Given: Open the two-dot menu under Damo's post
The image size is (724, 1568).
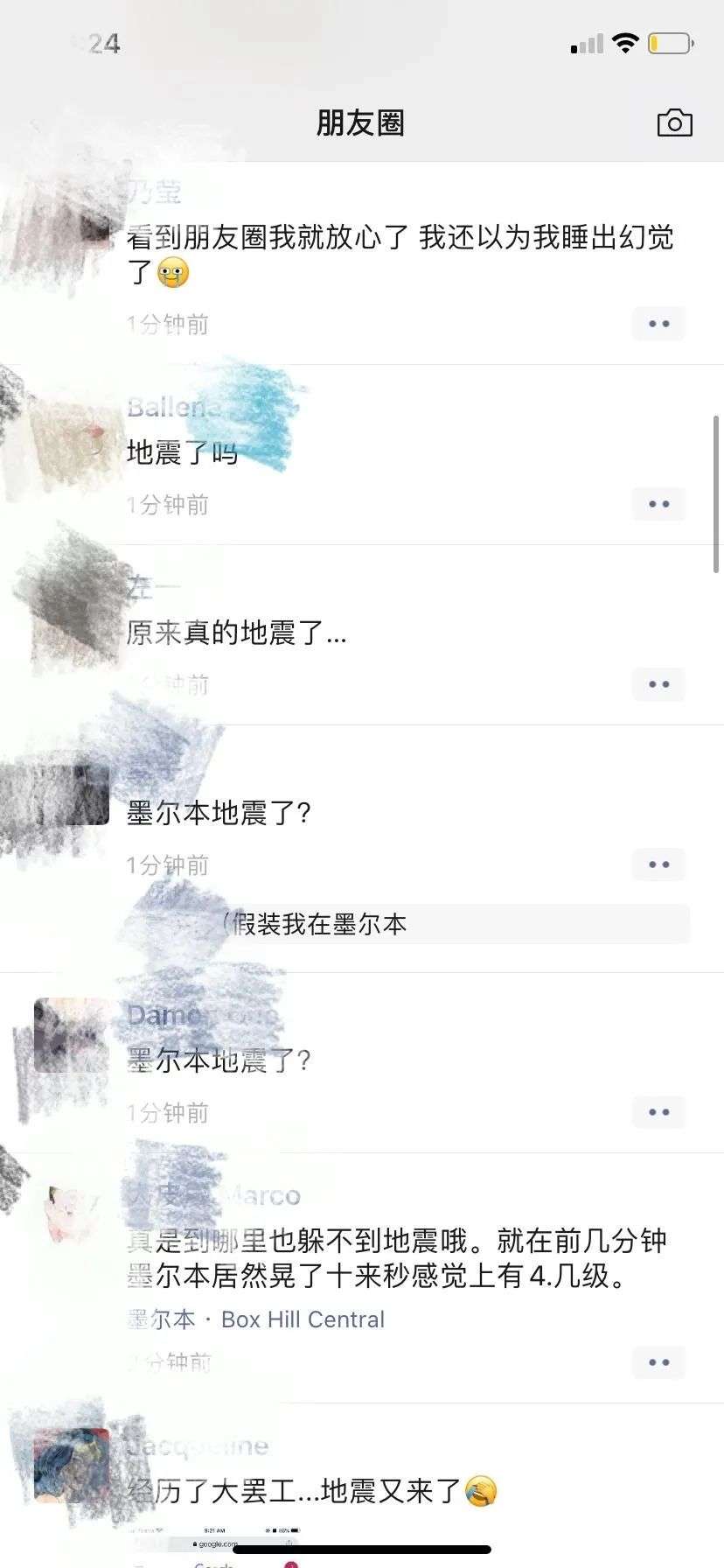Looking at the screenshot, I should (658, 1112).
